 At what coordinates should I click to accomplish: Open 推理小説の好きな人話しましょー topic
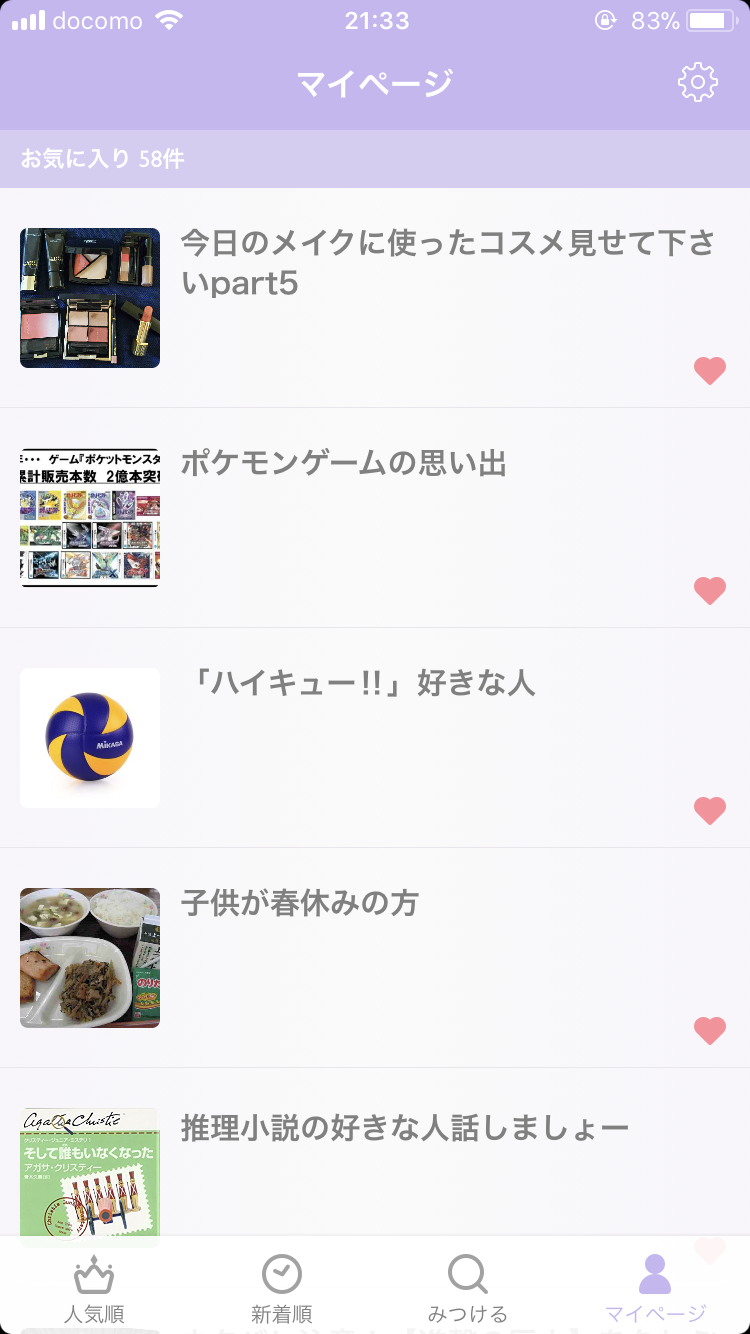click(x=375, y=1152)
